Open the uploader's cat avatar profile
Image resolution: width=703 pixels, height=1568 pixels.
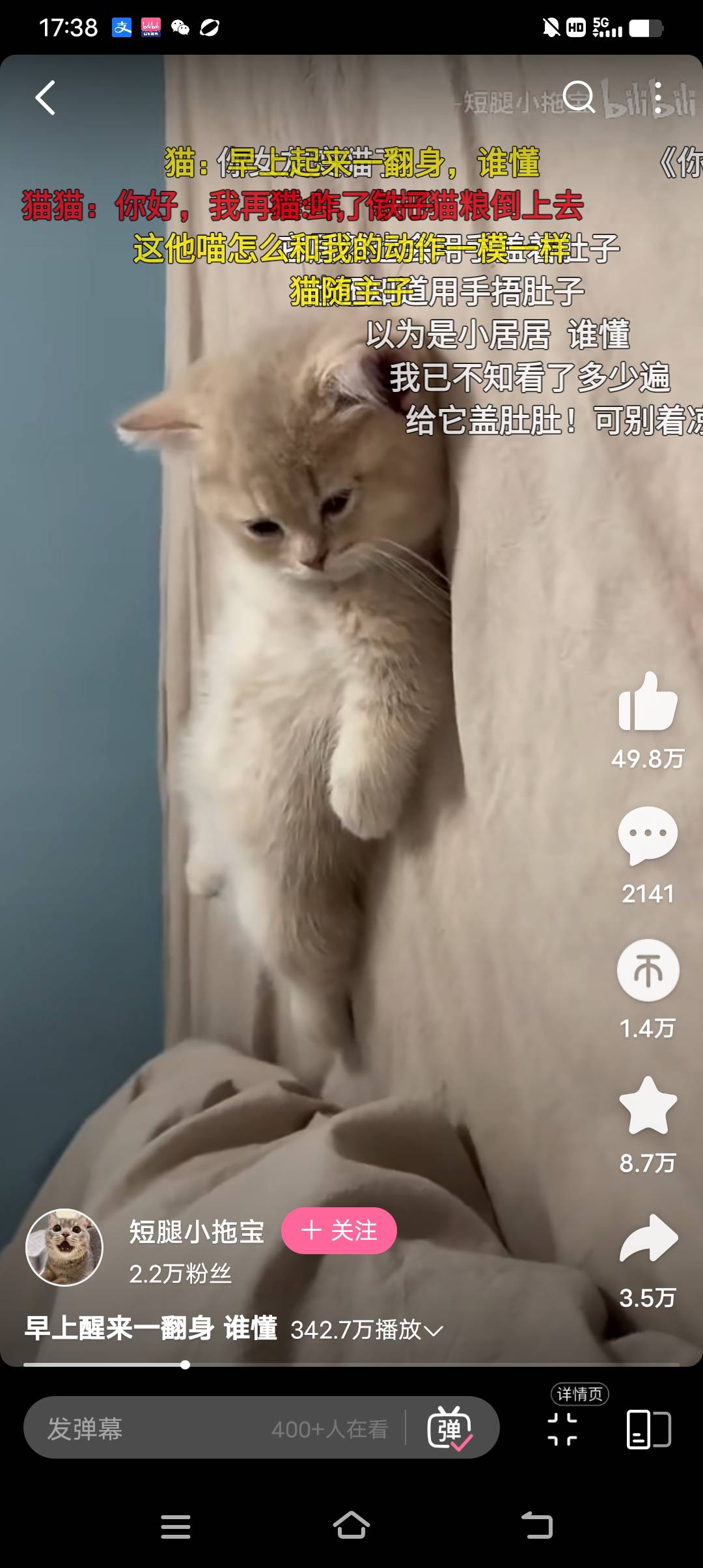click(64, 1247)
